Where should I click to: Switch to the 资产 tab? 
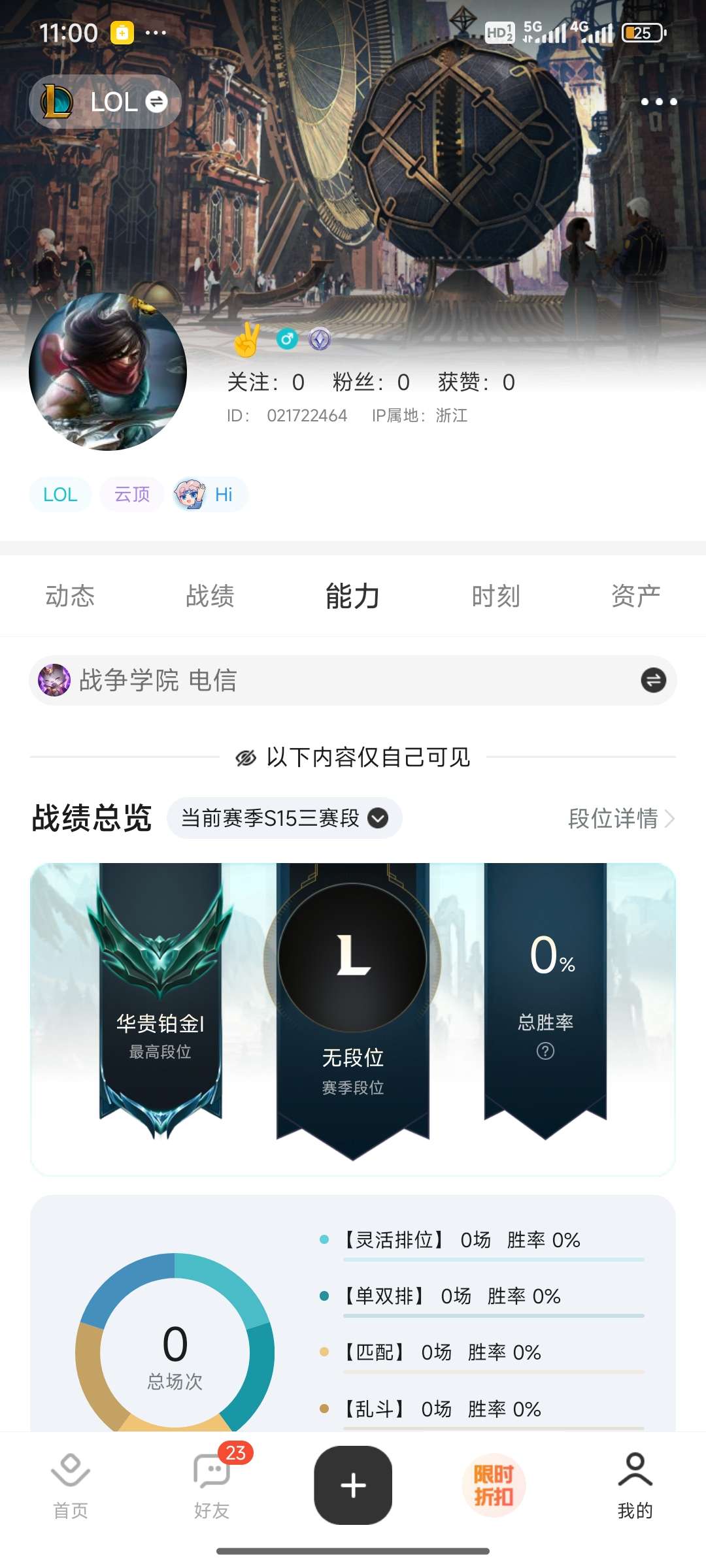pos(635,596)
